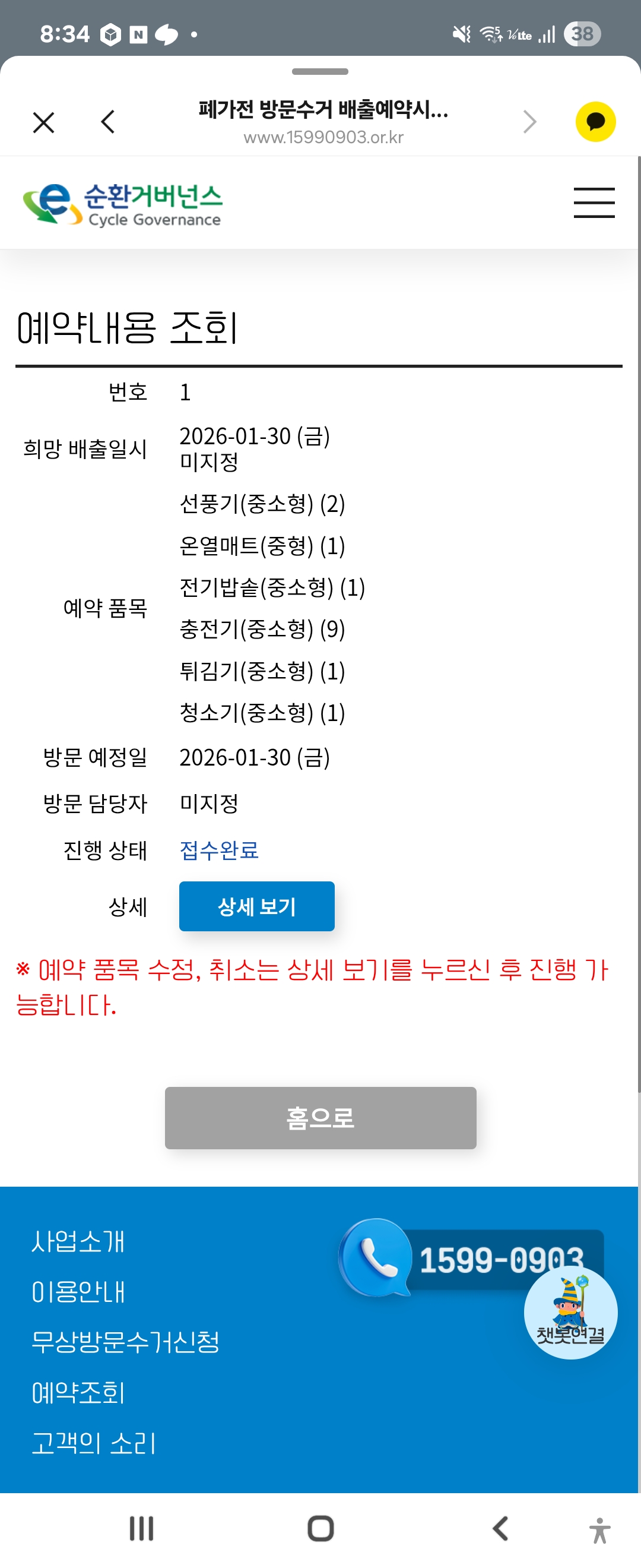This screenshot has width=641, height=1568.
Task: Tap the 접수완료 status link
Action: click(x=219, y=850)
